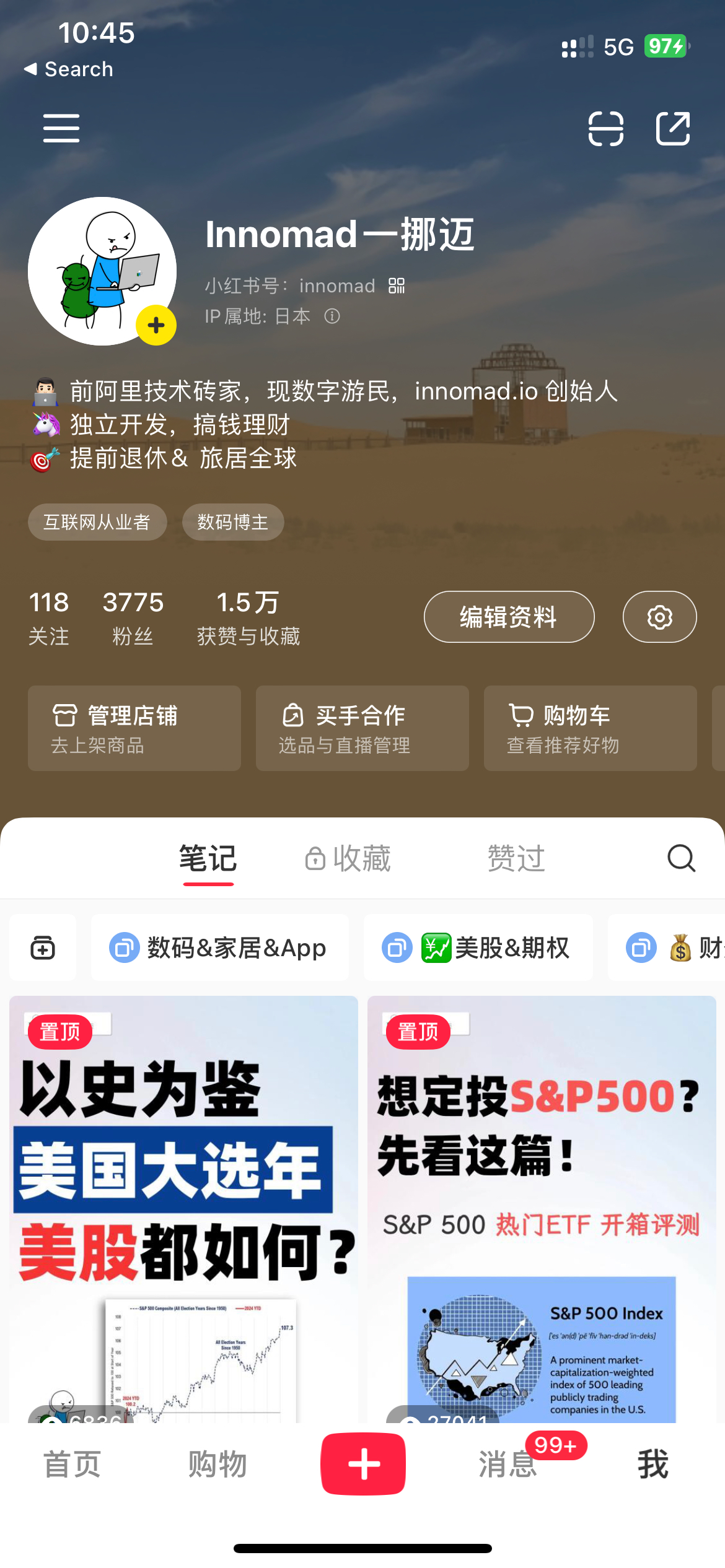This screenshot has width=725, height=1568.
Task: Open settings gear button
Action: [659, 617]
